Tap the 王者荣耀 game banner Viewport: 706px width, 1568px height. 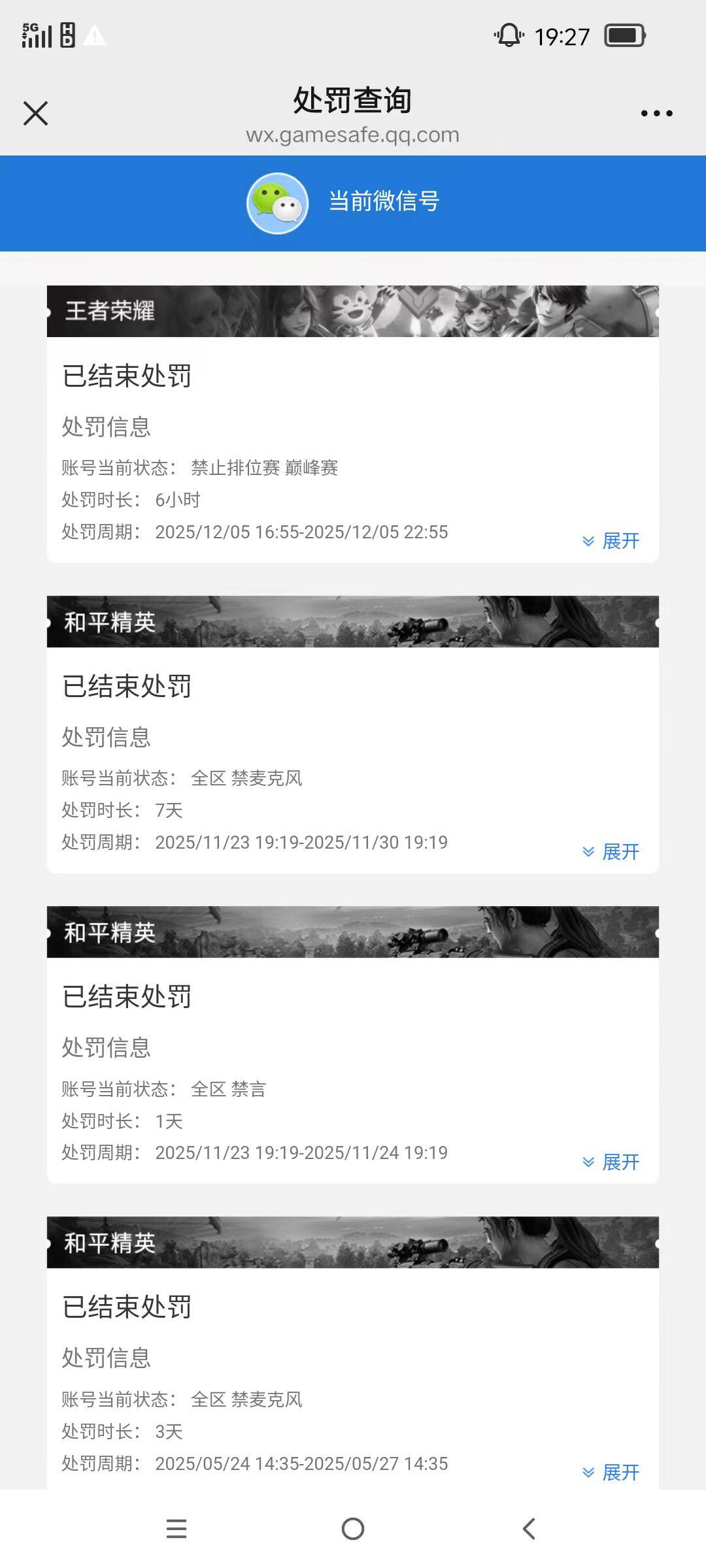[x=353, y=312]
